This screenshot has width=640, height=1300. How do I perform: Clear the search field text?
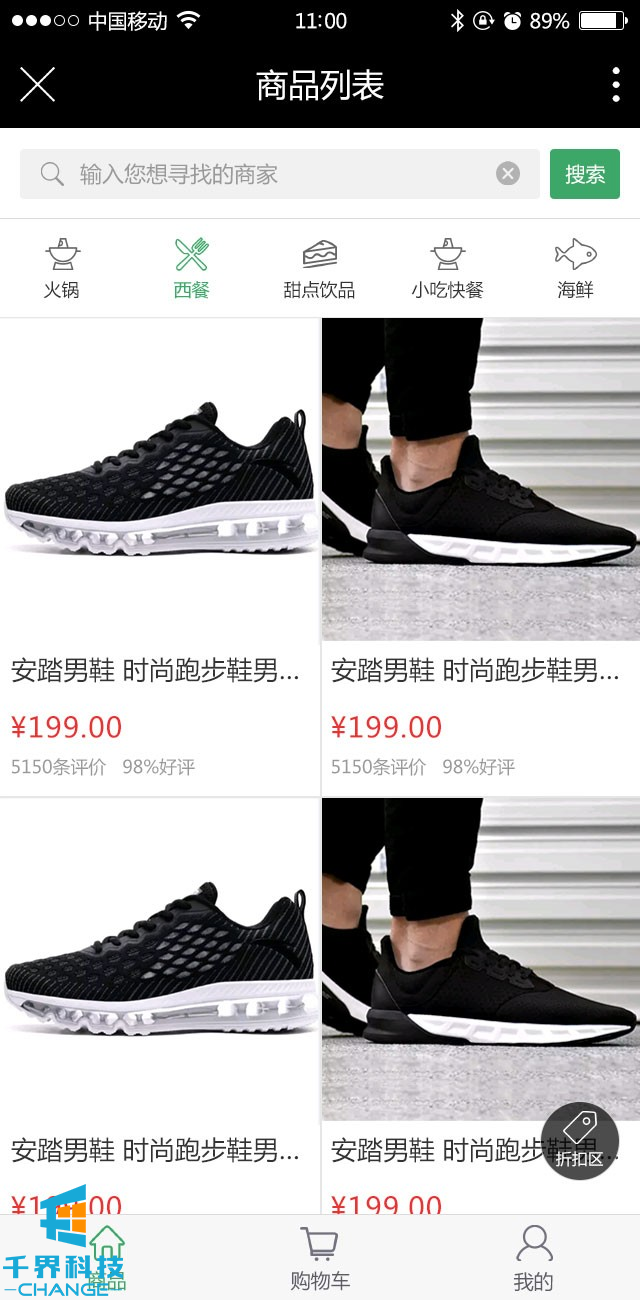508,174
